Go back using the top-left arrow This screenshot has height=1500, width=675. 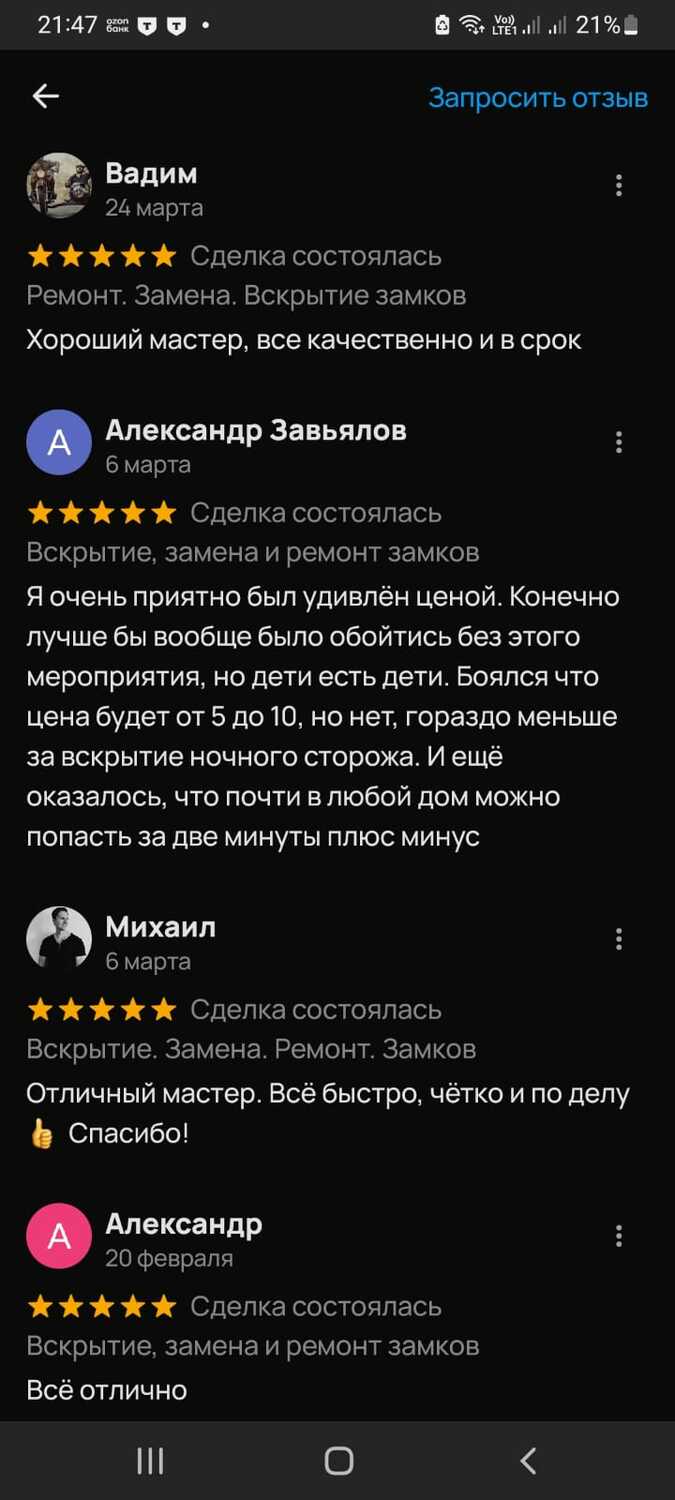pyautogui.click(x=46, y=96)
